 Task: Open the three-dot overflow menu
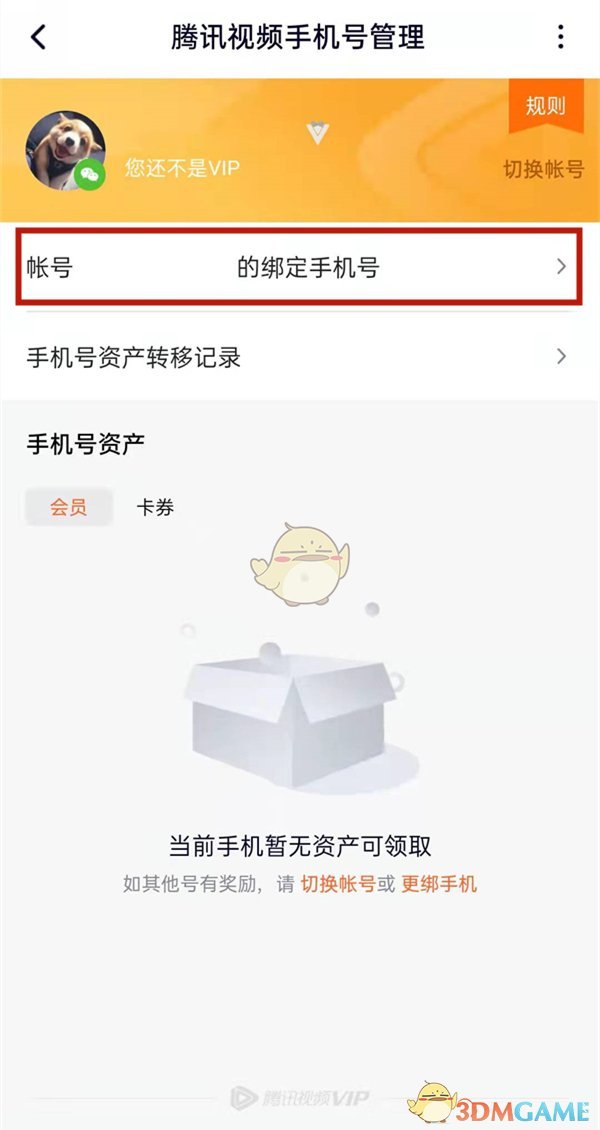(560, 38)
